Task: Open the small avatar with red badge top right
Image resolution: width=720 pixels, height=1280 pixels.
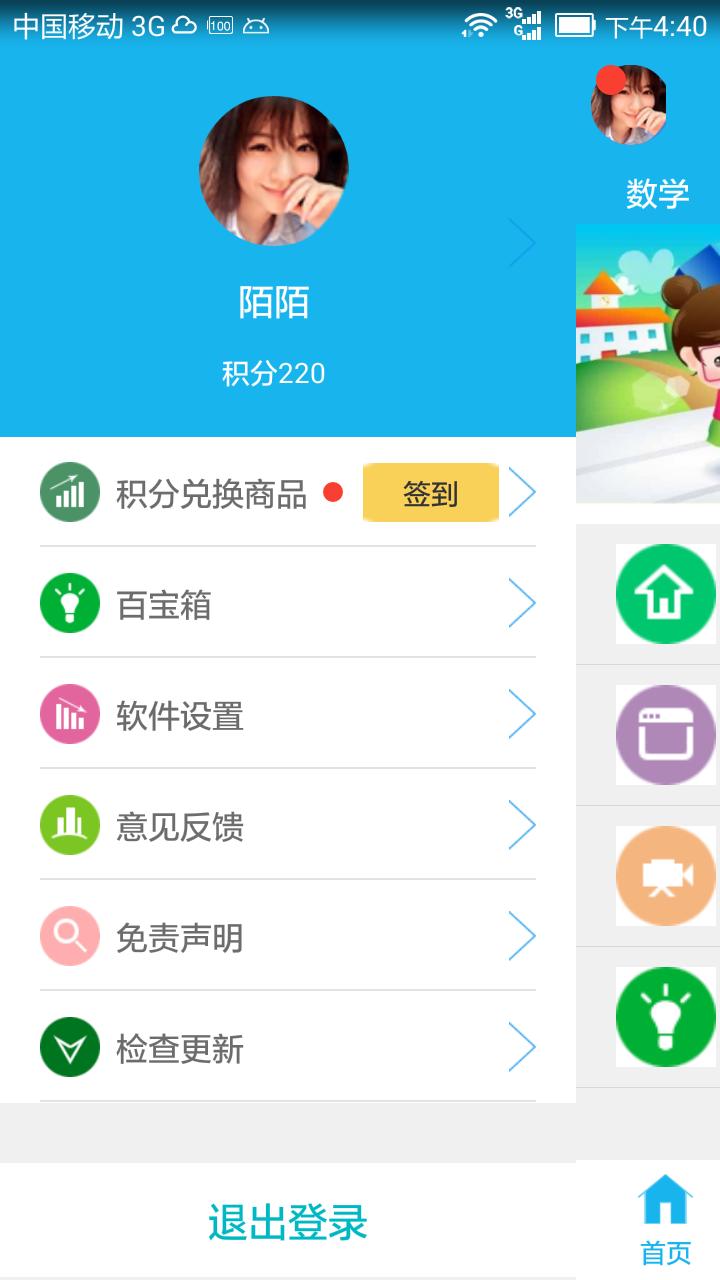Action: coord(628,103)
